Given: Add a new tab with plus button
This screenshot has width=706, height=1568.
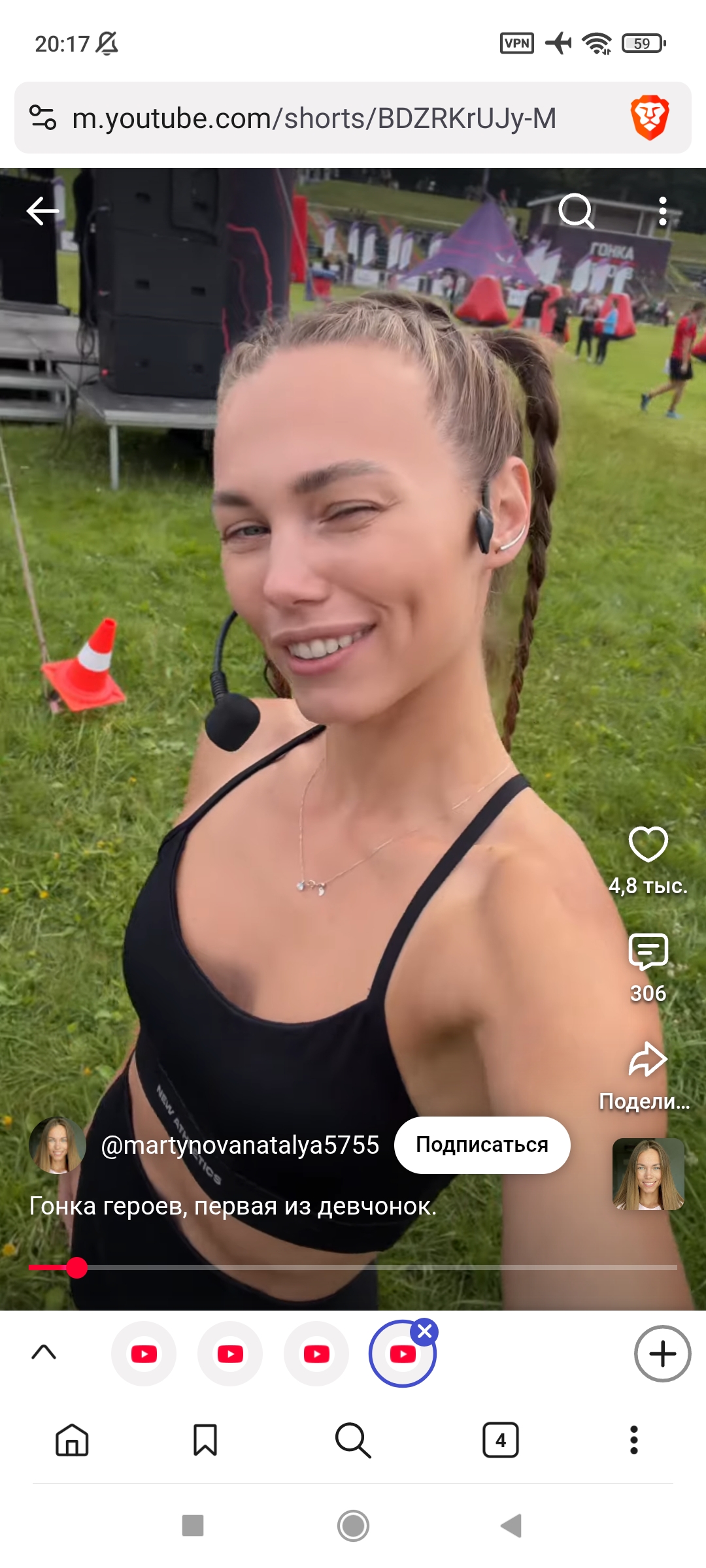Looking at the screenshot, I should tap(662, 1353).
